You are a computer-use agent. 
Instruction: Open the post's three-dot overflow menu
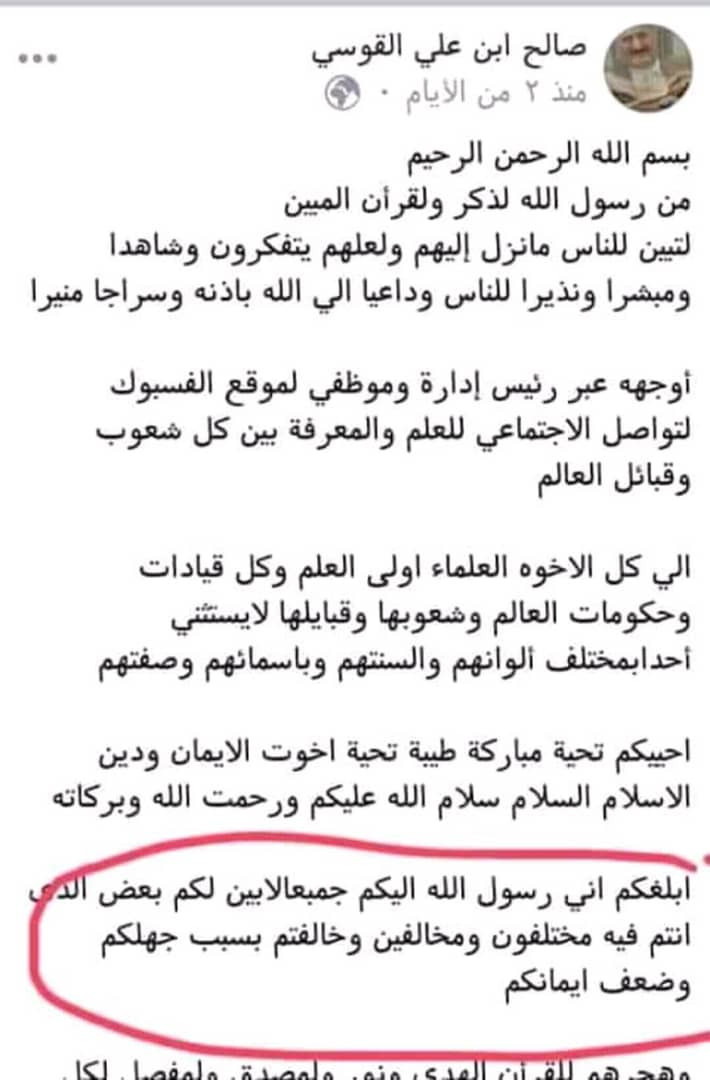click(x=39, y=58)
